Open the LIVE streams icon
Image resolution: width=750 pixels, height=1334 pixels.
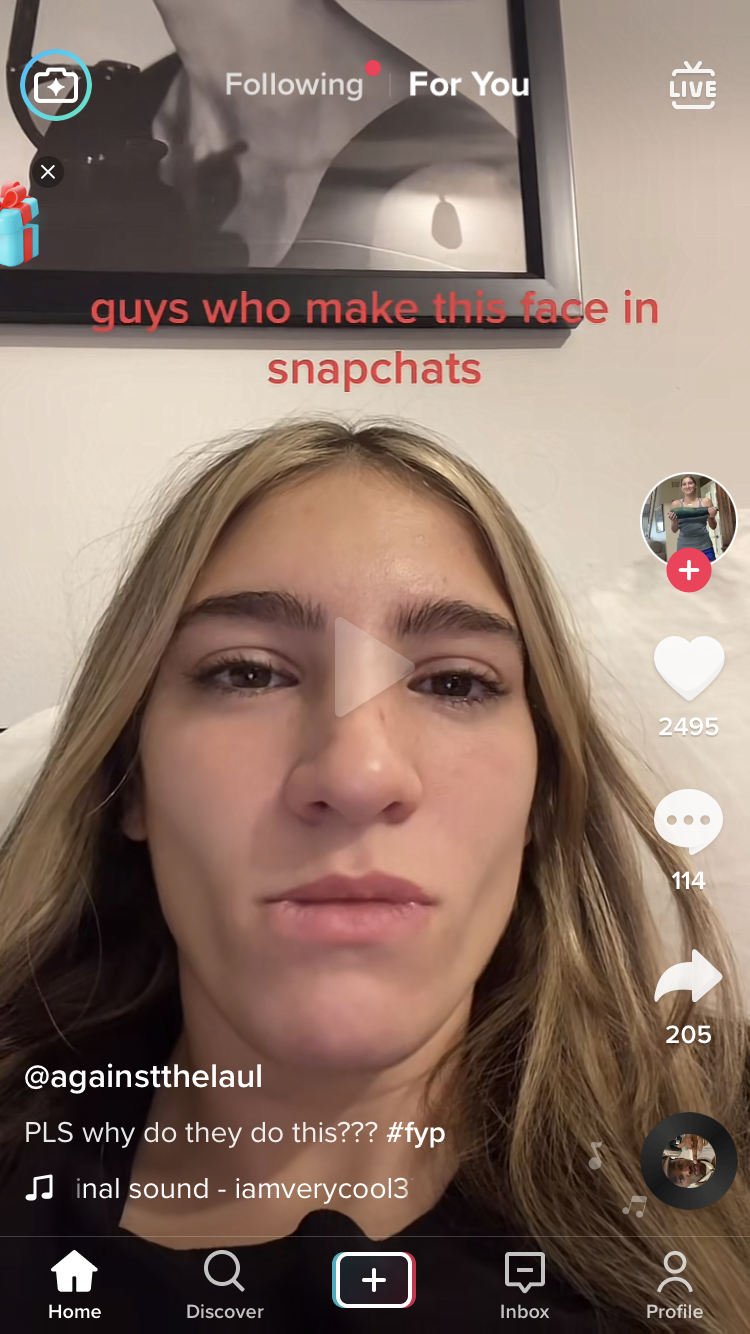click(x=693, y=85)
